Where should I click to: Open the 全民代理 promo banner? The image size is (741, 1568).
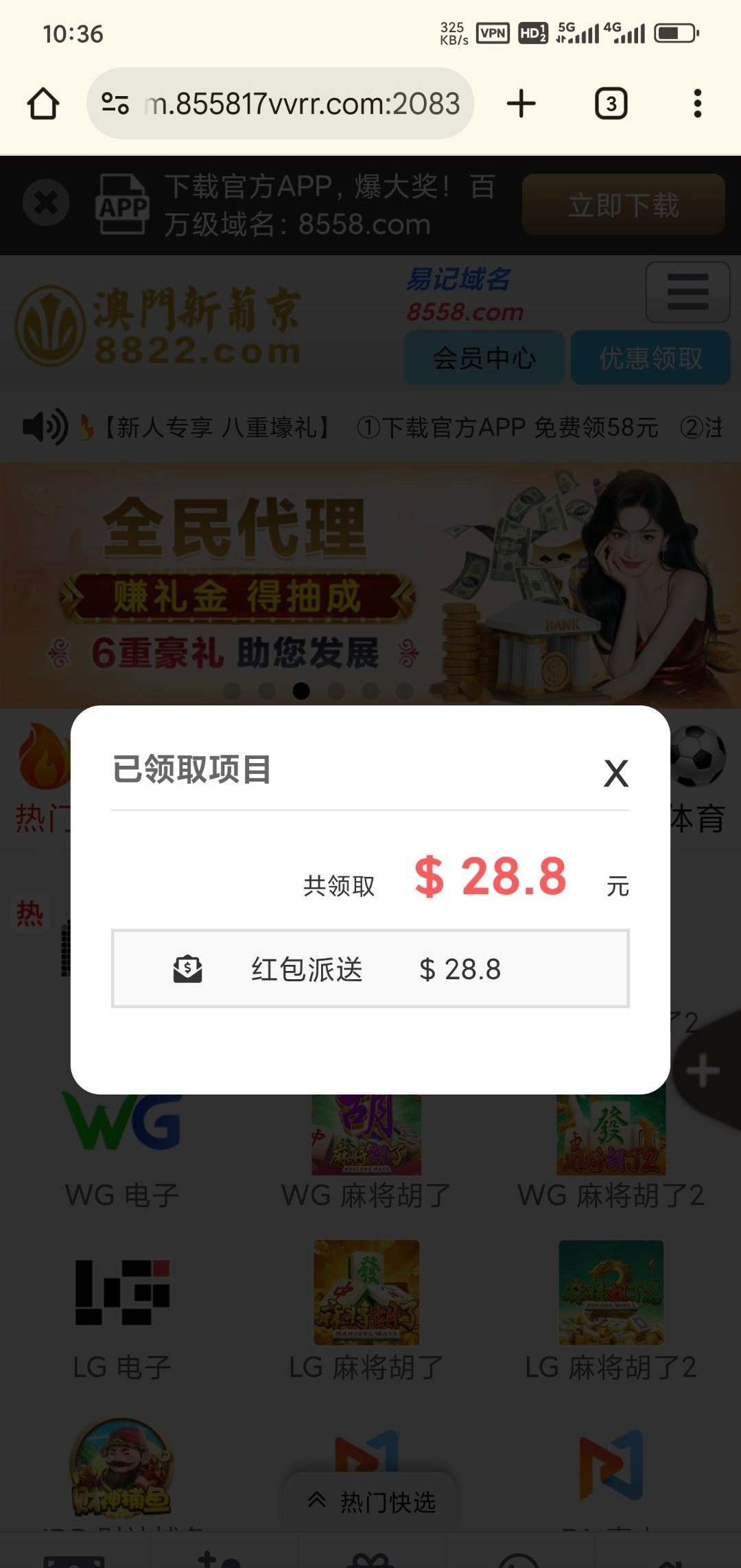pos(370,583)
